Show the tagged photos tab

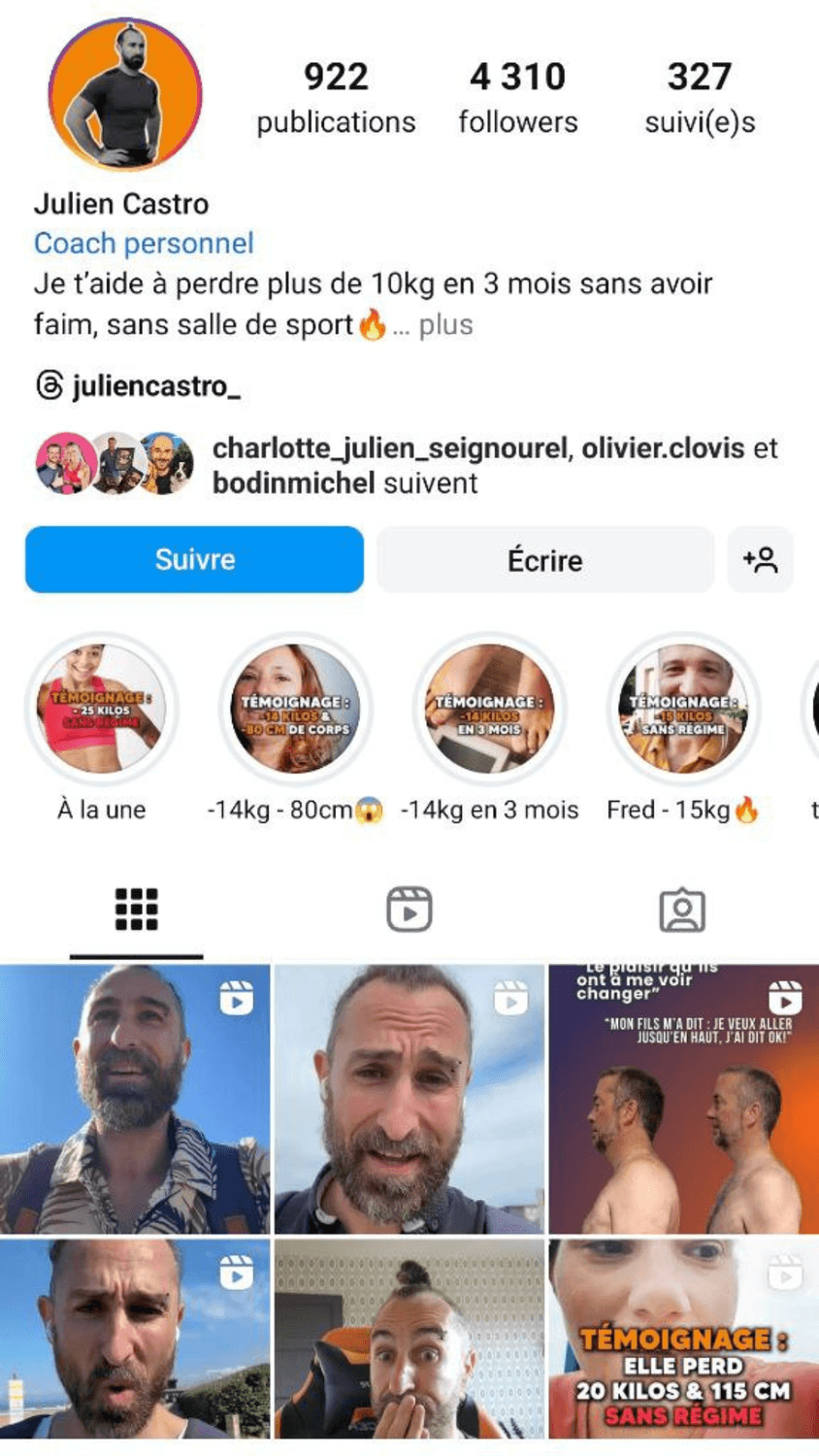[x=681, y=910]
